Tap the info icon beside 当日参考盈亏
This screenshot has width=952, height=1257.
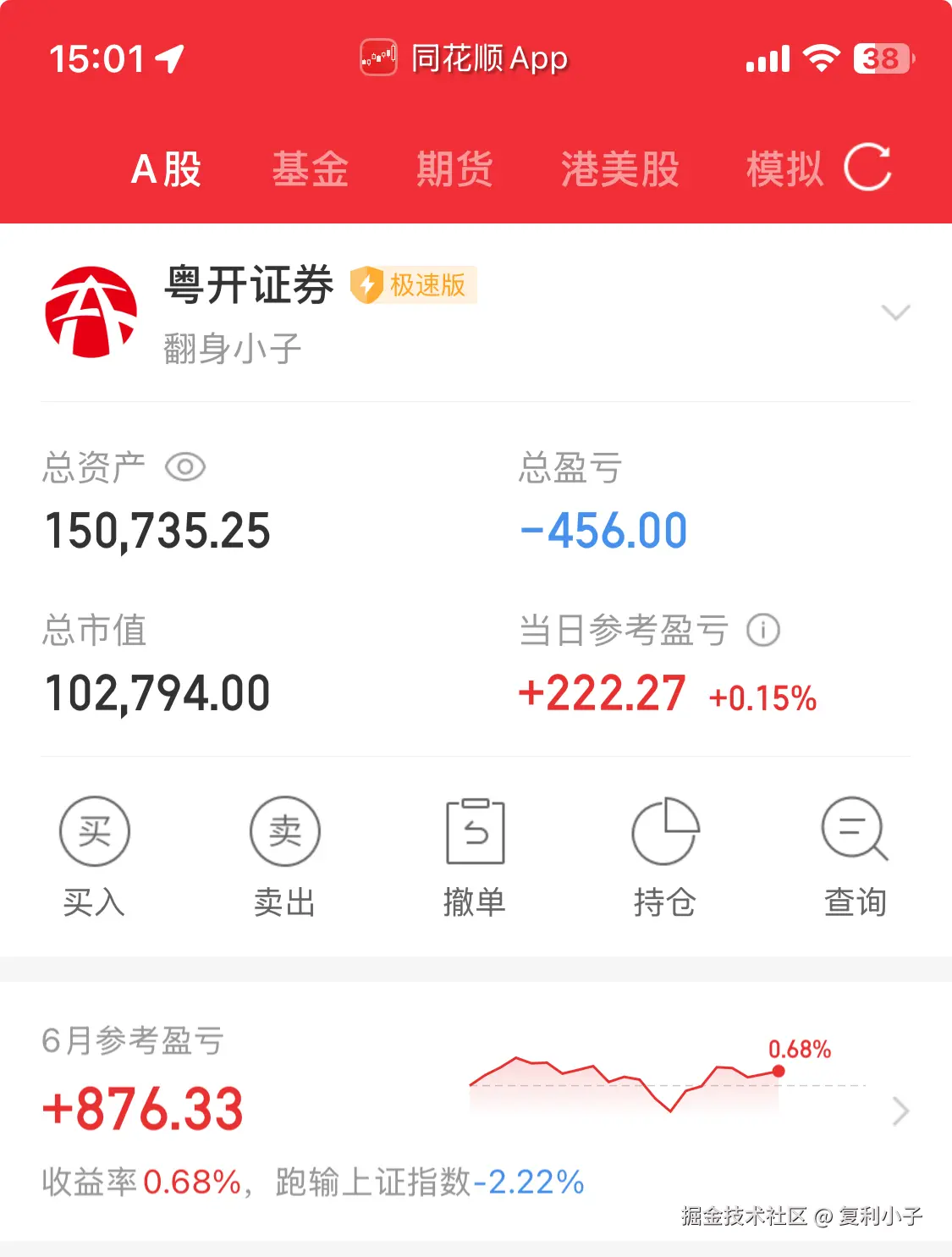point(762,630)
